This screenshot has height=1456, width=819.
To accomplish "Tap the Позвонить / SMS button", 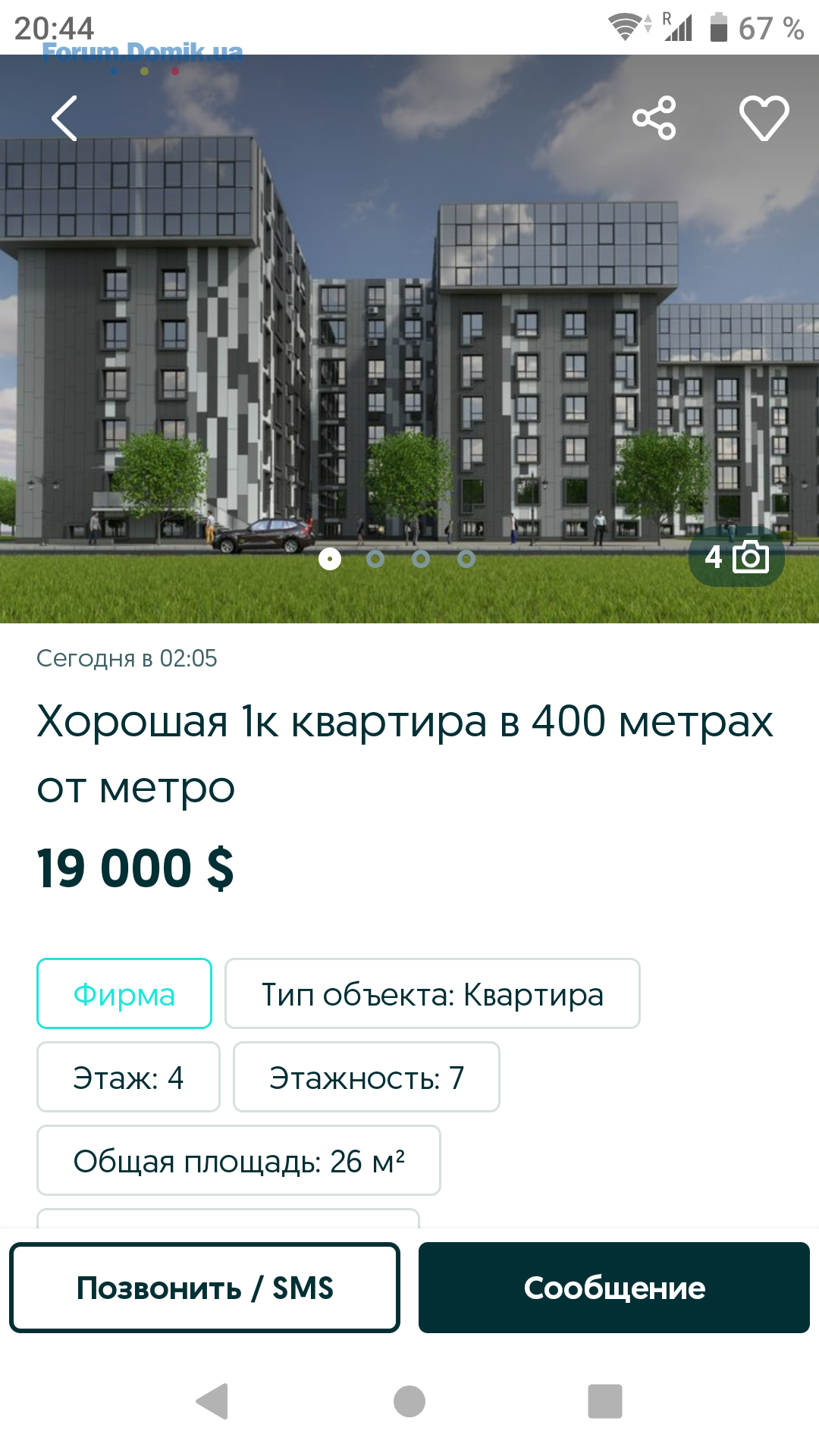I will [x=205, y=1288].
